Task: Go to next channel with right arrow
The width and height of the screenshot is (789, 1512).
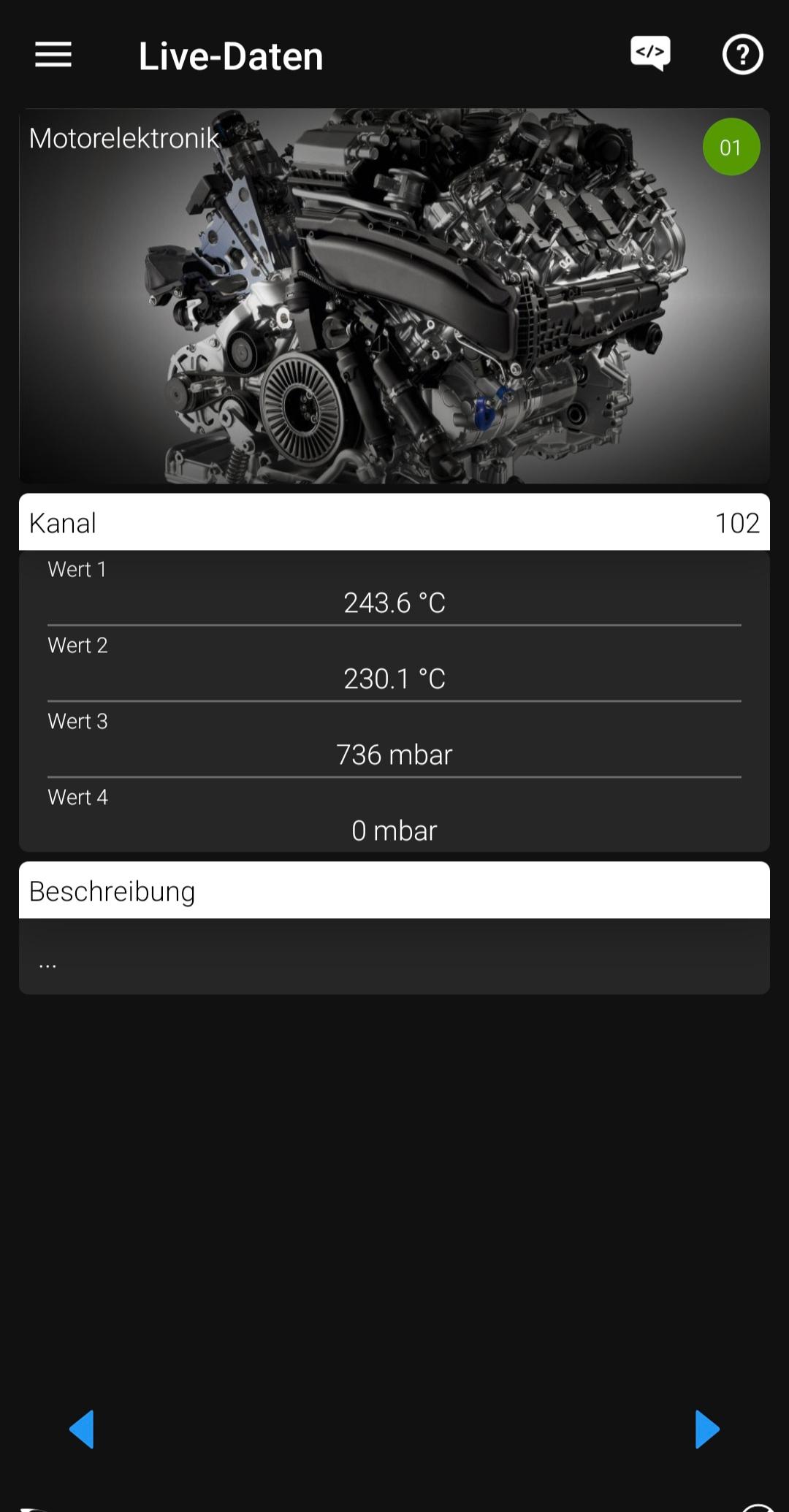Action: (x=707, y=1429)
